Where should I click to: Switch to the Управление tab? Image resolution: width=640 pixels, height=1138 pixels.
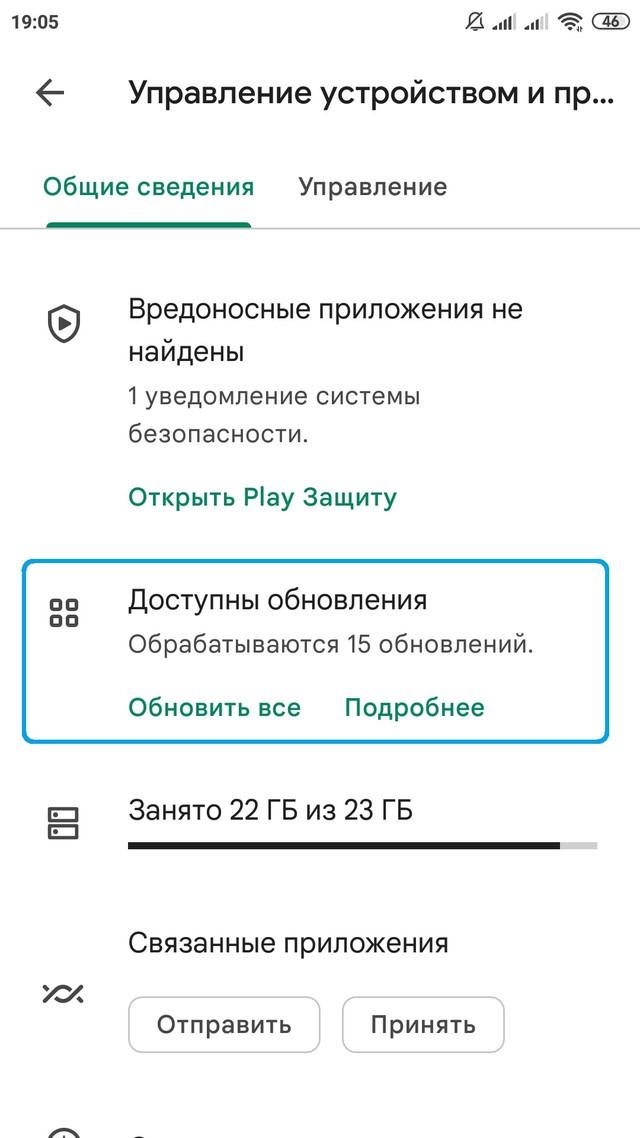372,187
